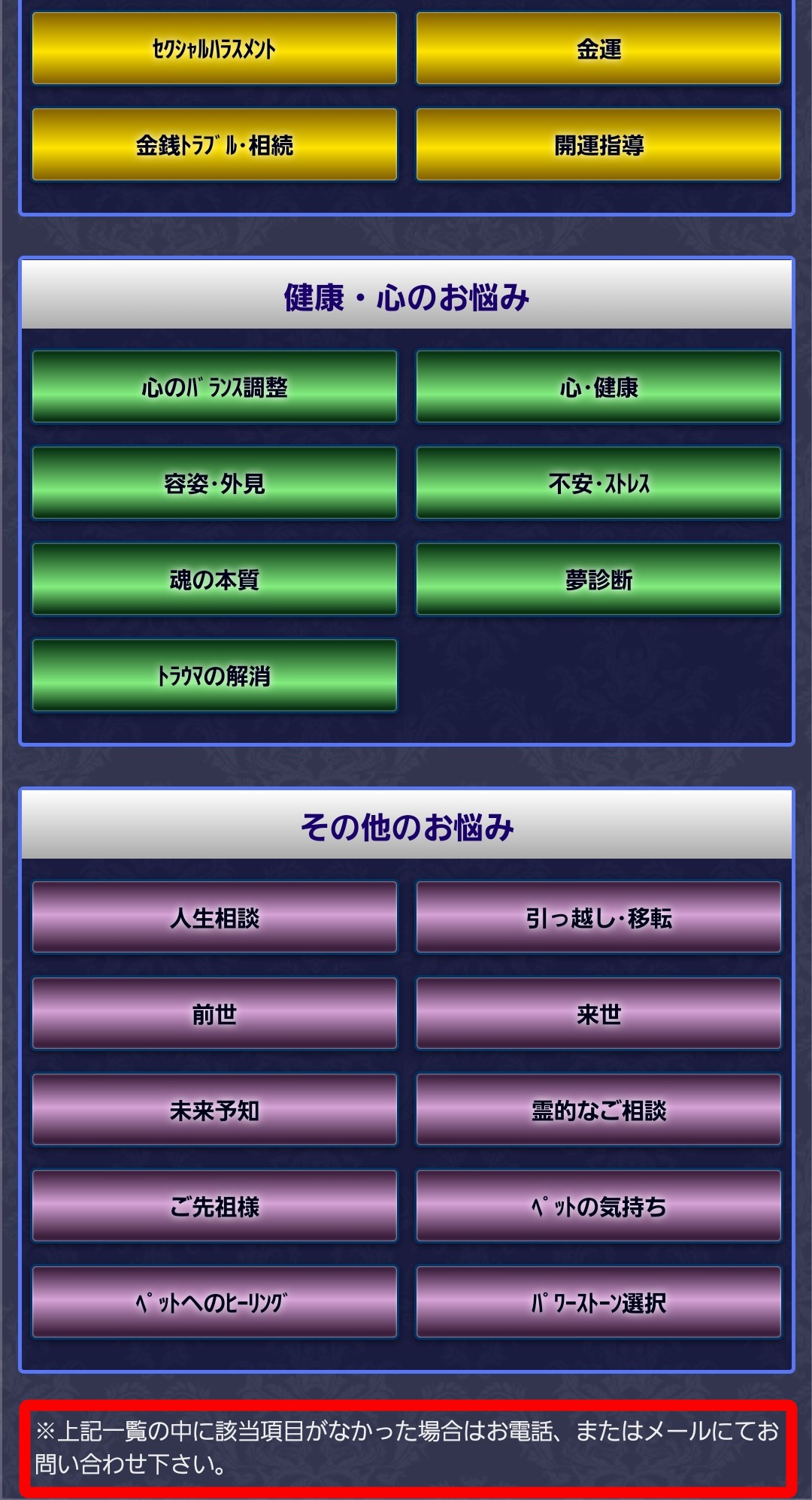Open ペットの気持ち consultations
The width and height of the screenshot is (812, 1500).
pos(598,1206)
